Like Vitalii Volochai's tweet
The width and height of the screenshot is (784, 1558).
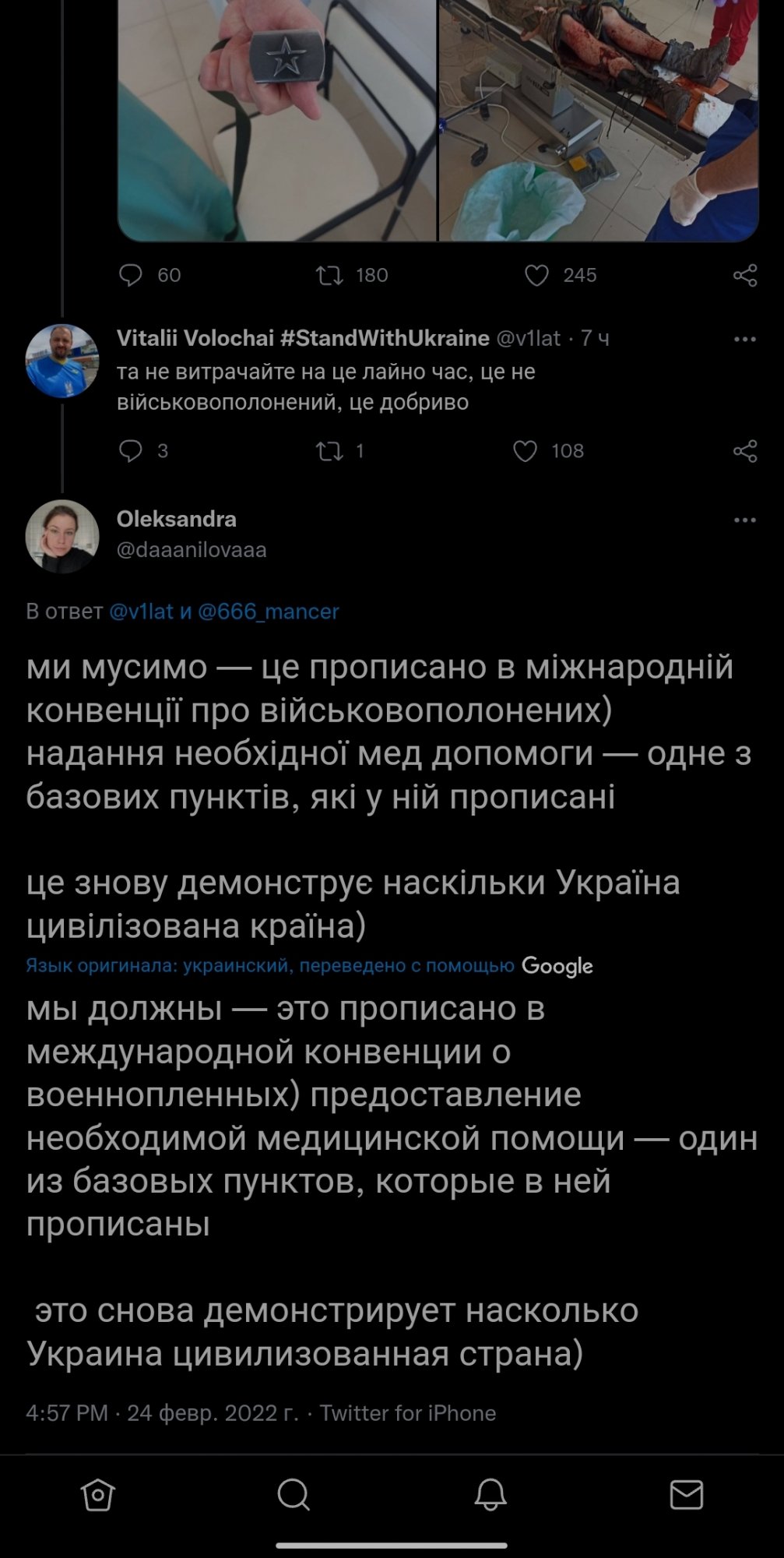pyautogui.click(x=526, y=451)
